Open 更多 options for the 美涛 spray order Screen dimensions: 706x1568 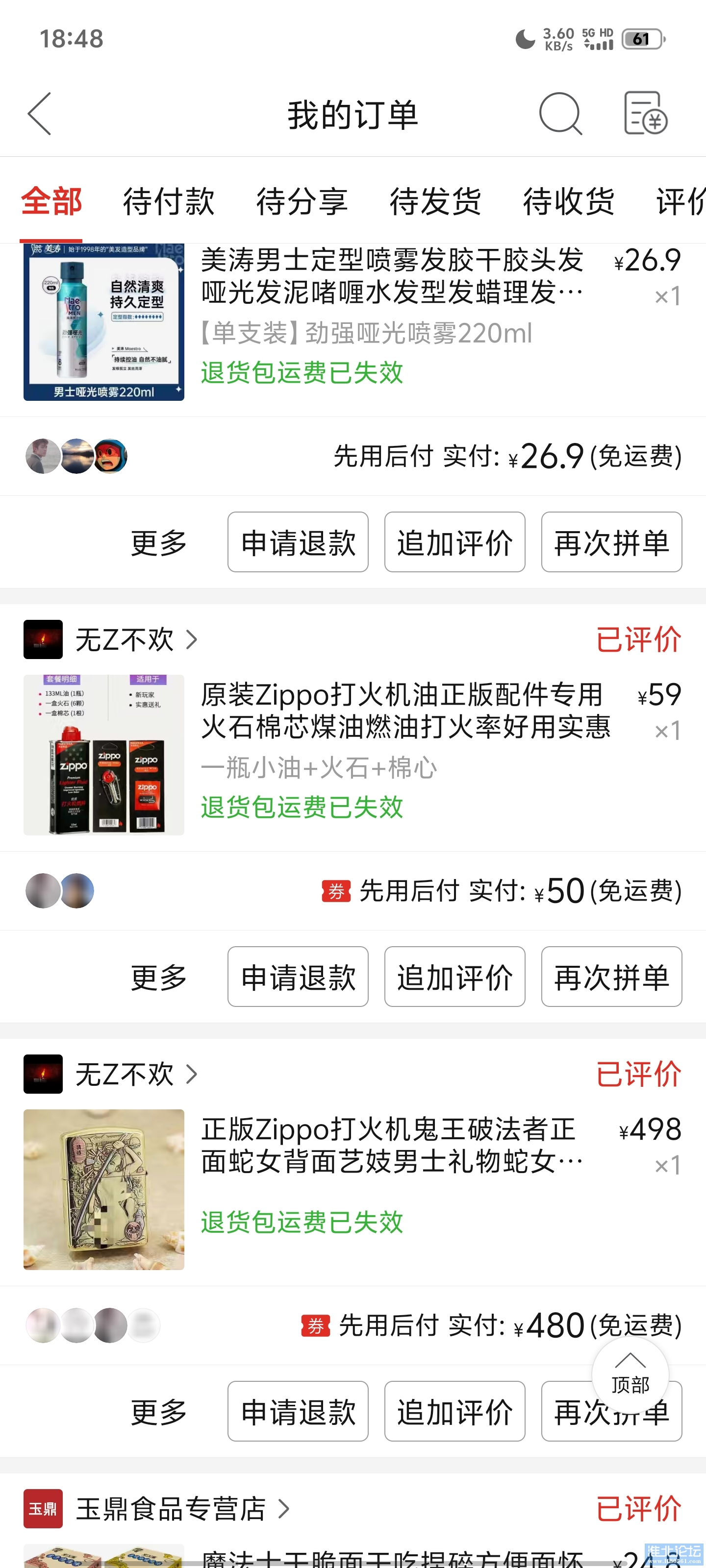coord(159,543)
